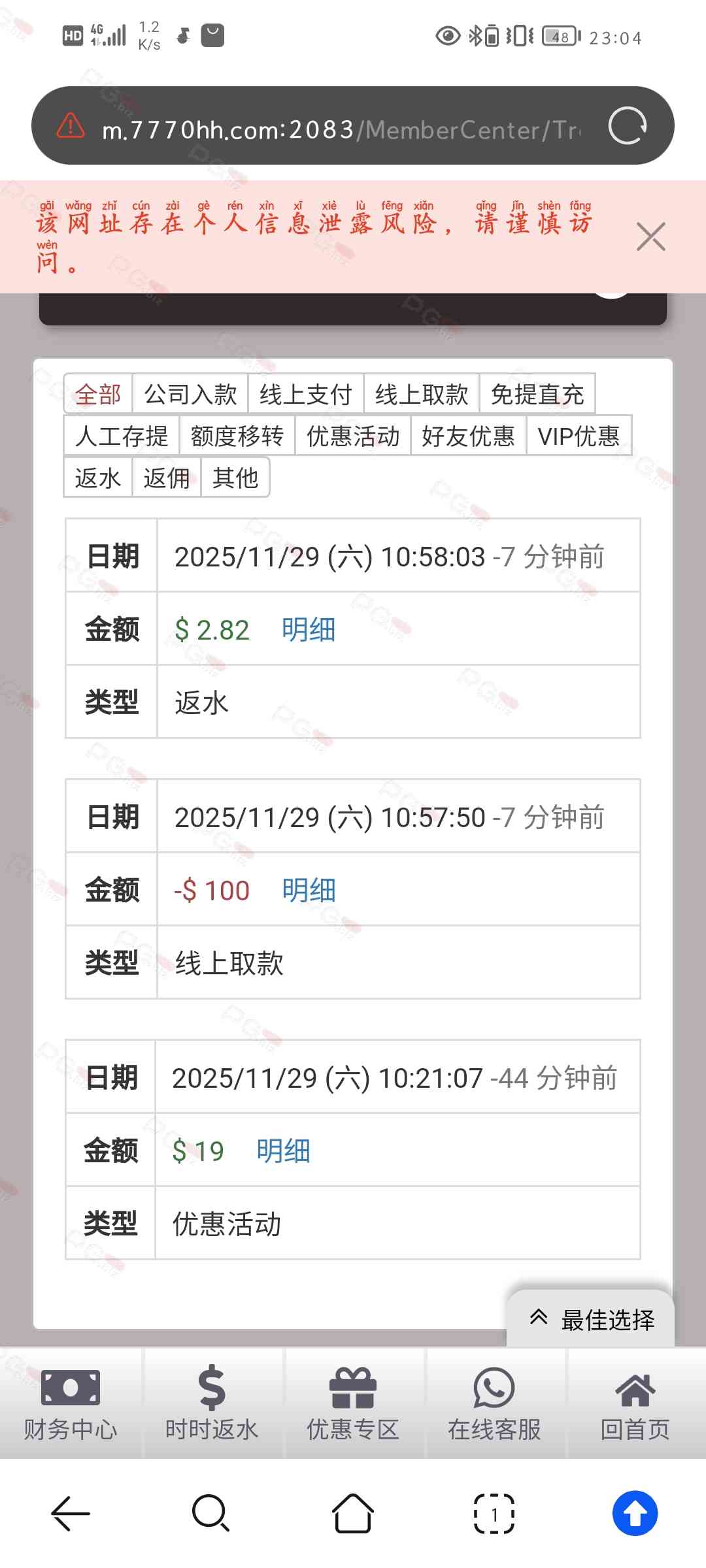Image resolution: width=706 pixels, height=1568 pixels.
Task: Filter records by 线上取款
Action: tap(422, 395)
